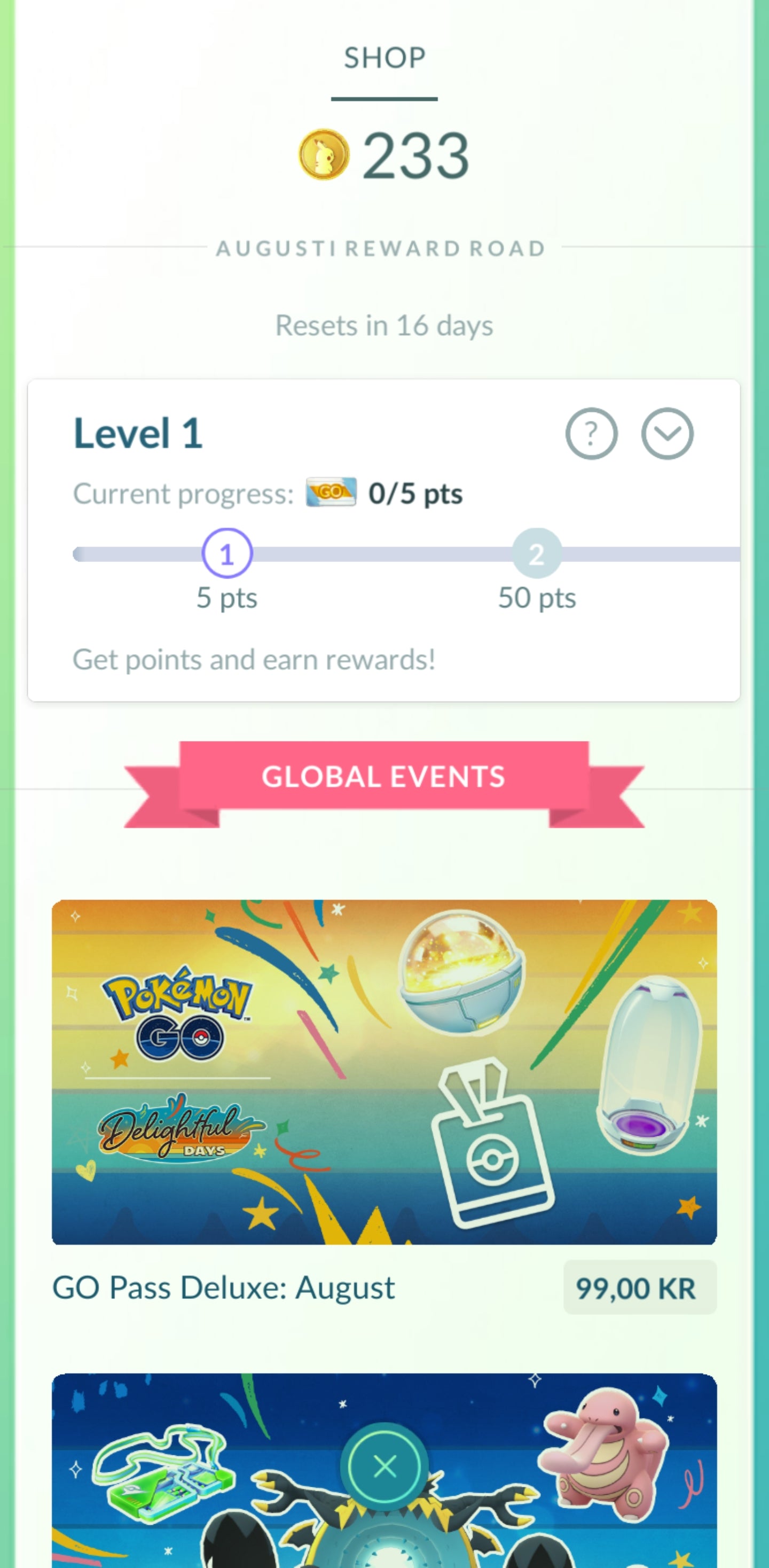Select reward milestone 1 at 5 pts
Viewport: 769px width, 1568px height.
227,554
